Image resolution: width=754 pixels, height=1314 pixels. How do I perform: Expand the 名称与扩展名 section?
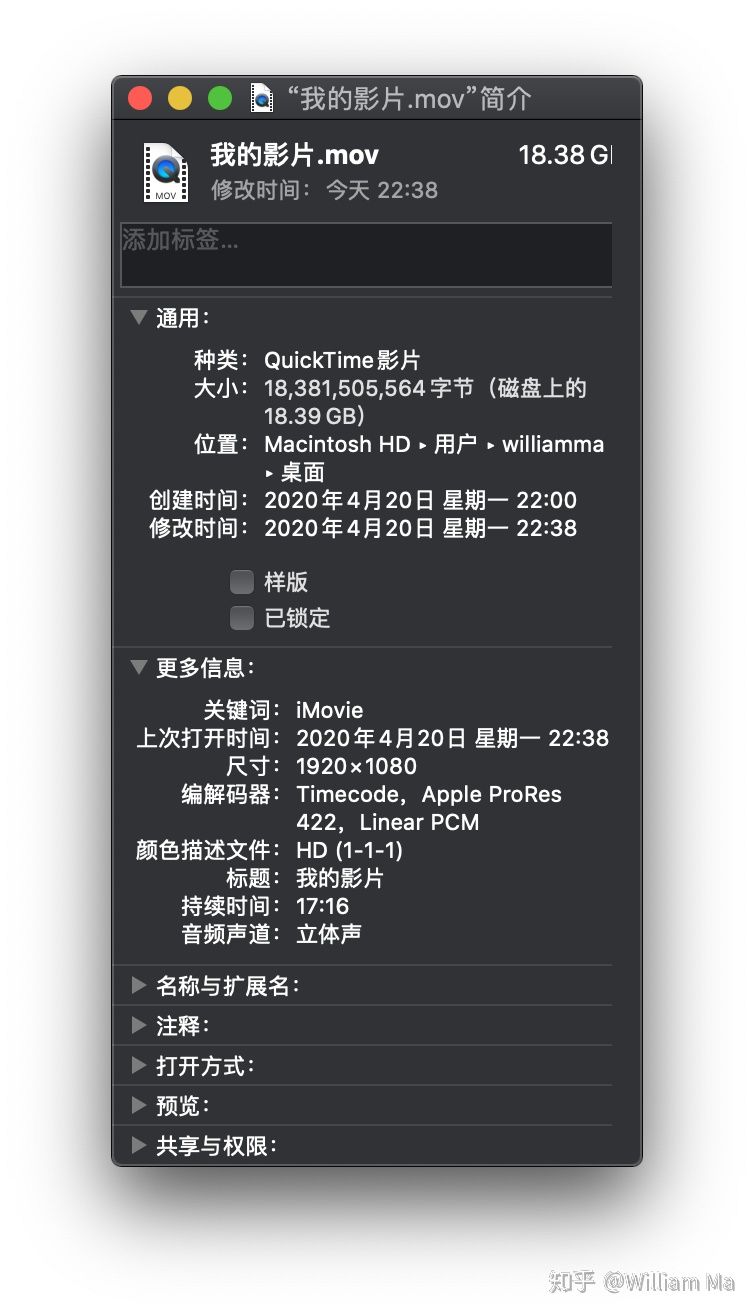[x=138, y=985]
